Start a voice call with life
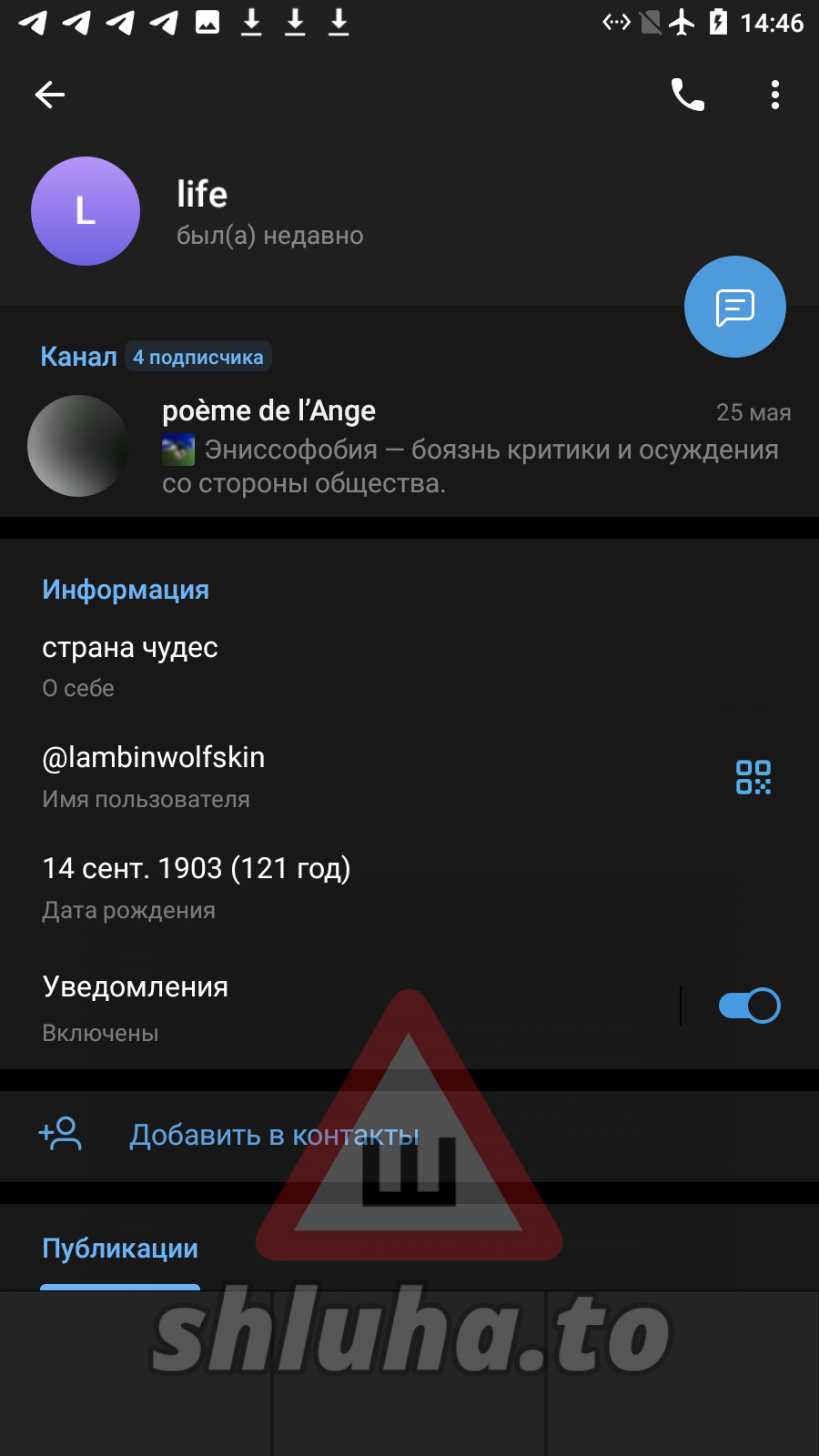Screen dimensions: 819x1456 [x=687, y=95]
